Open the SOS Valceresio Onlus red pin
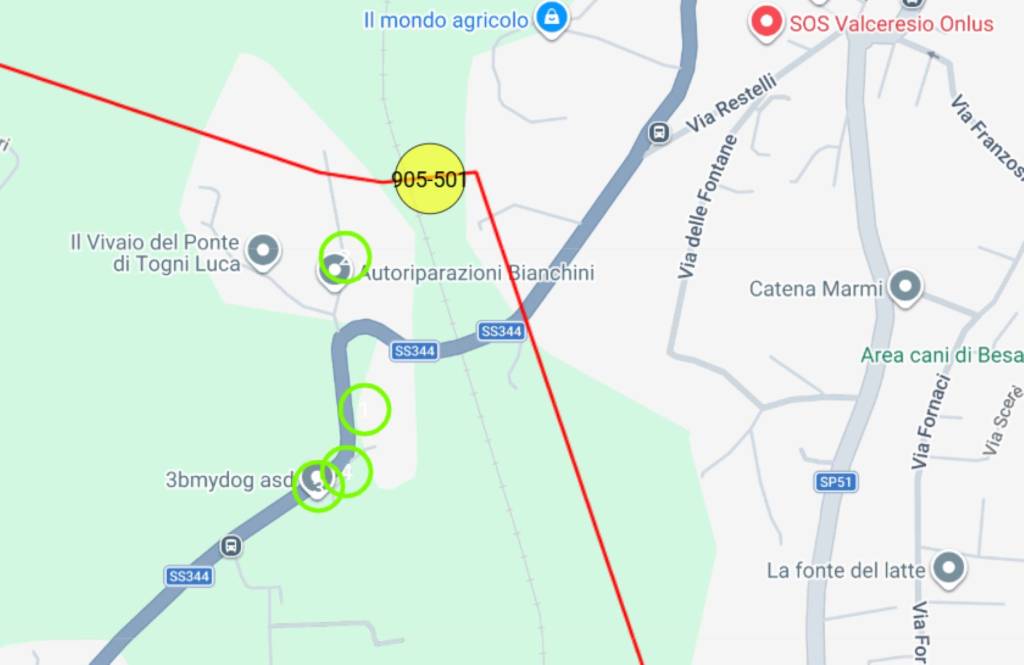 coord(767,22)
